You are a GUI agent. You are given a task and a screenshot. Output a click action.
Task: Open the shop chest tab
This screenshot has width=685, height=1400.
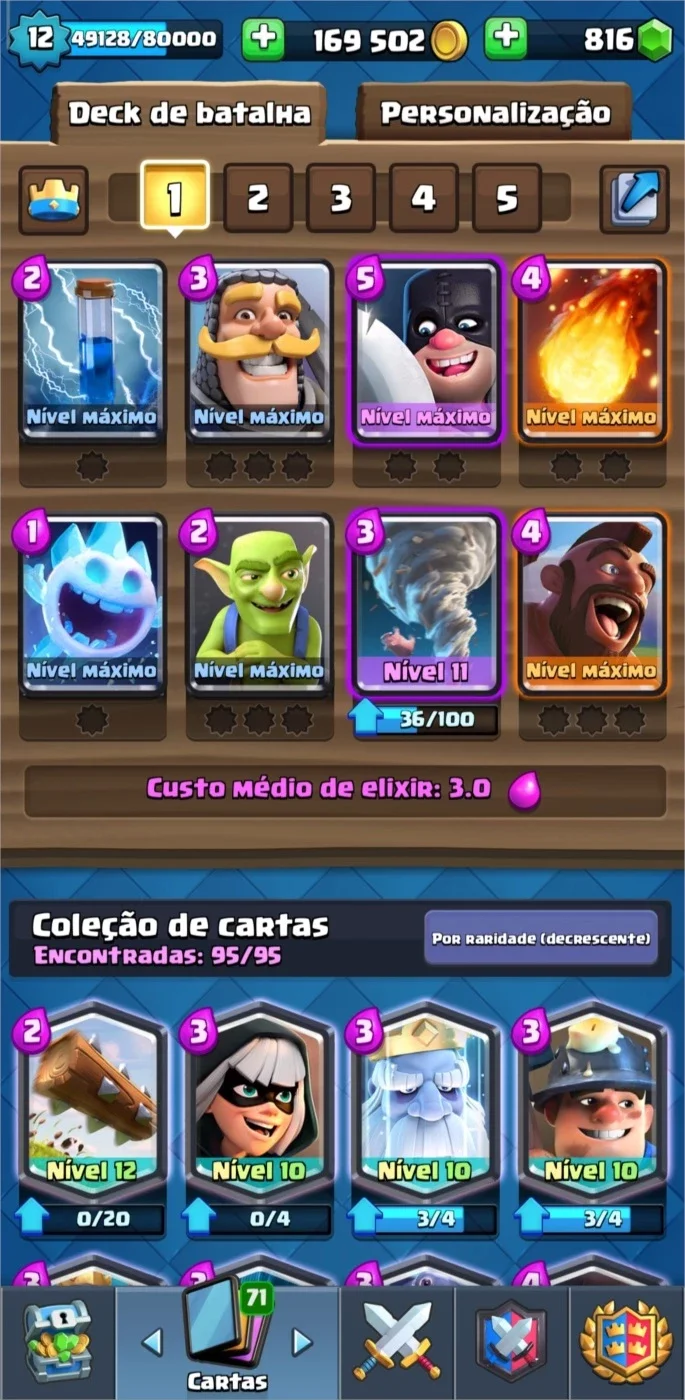tap(58, 1343)
